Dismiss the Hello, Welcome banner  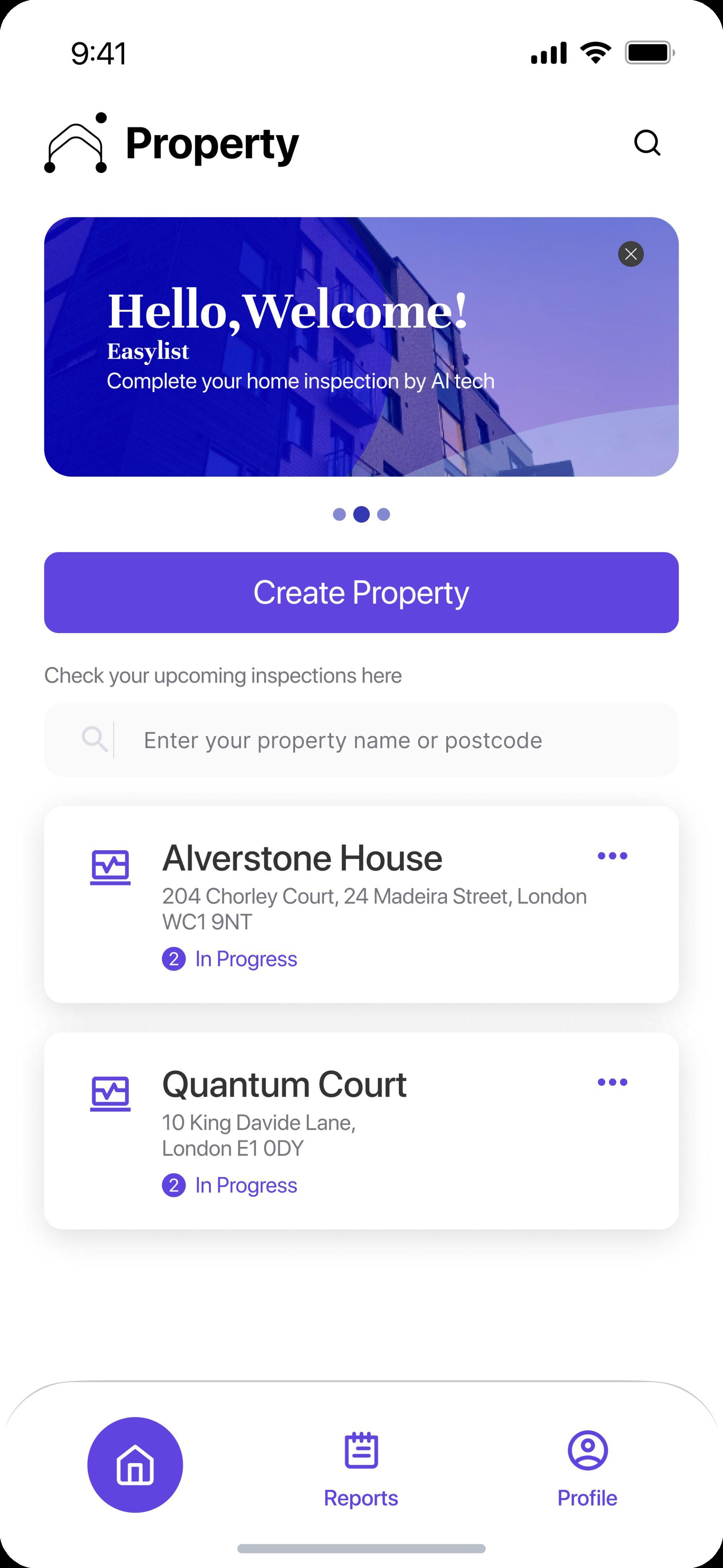point(630,255)
